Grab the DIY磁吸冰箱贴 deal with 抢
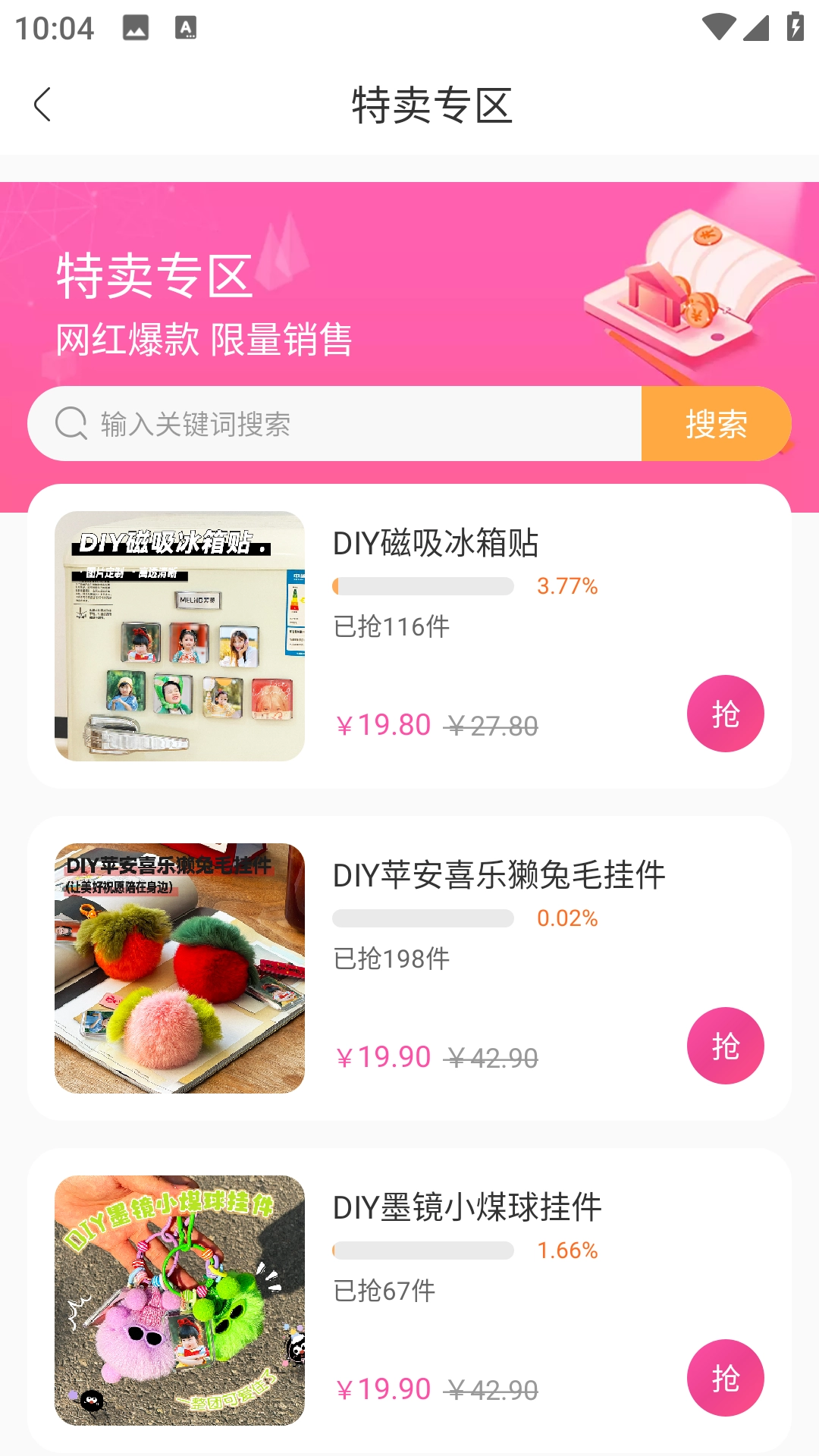819x1456 pixels. 725,714
